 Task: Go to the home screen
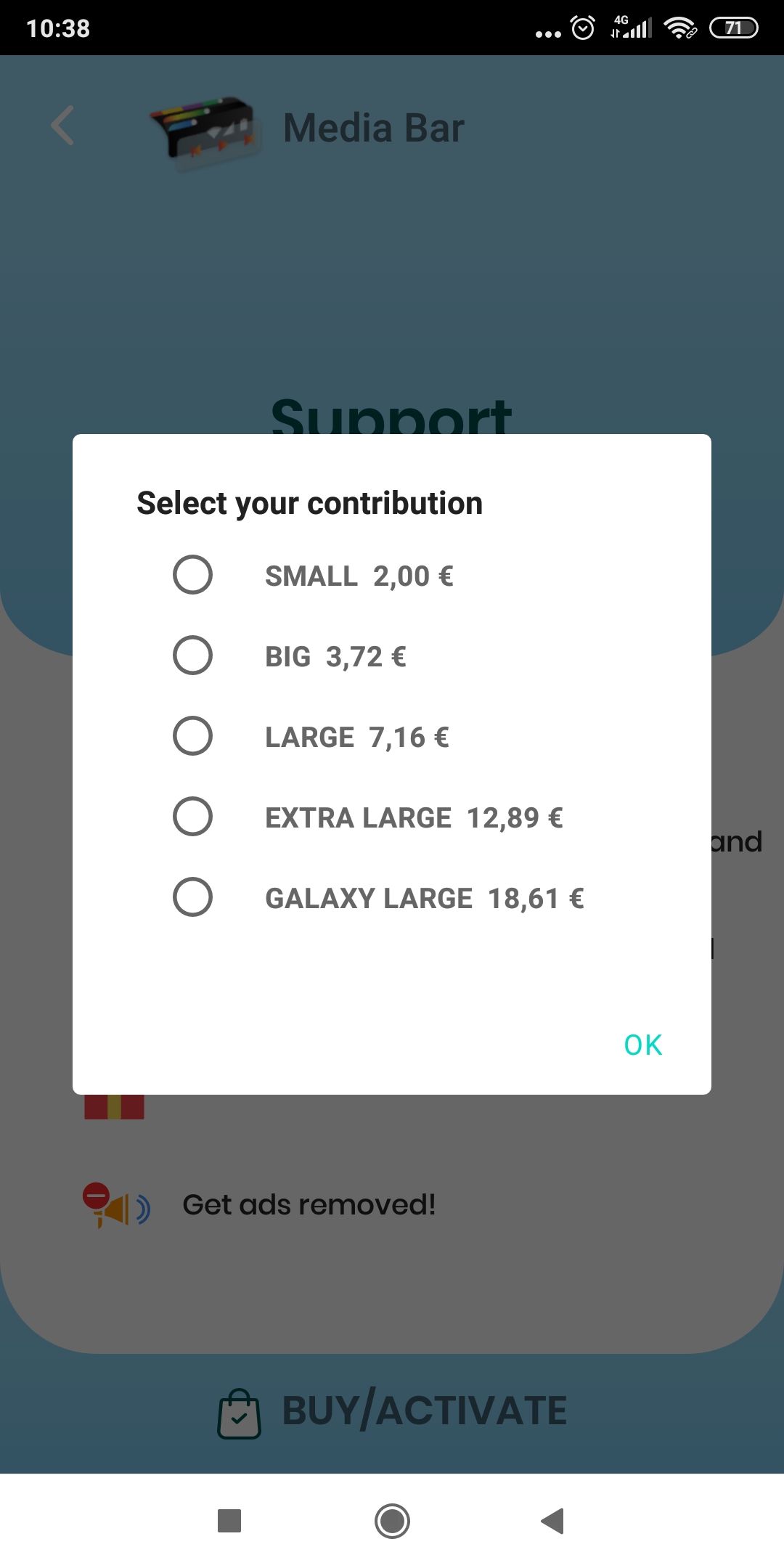[x=392, y=1521]
